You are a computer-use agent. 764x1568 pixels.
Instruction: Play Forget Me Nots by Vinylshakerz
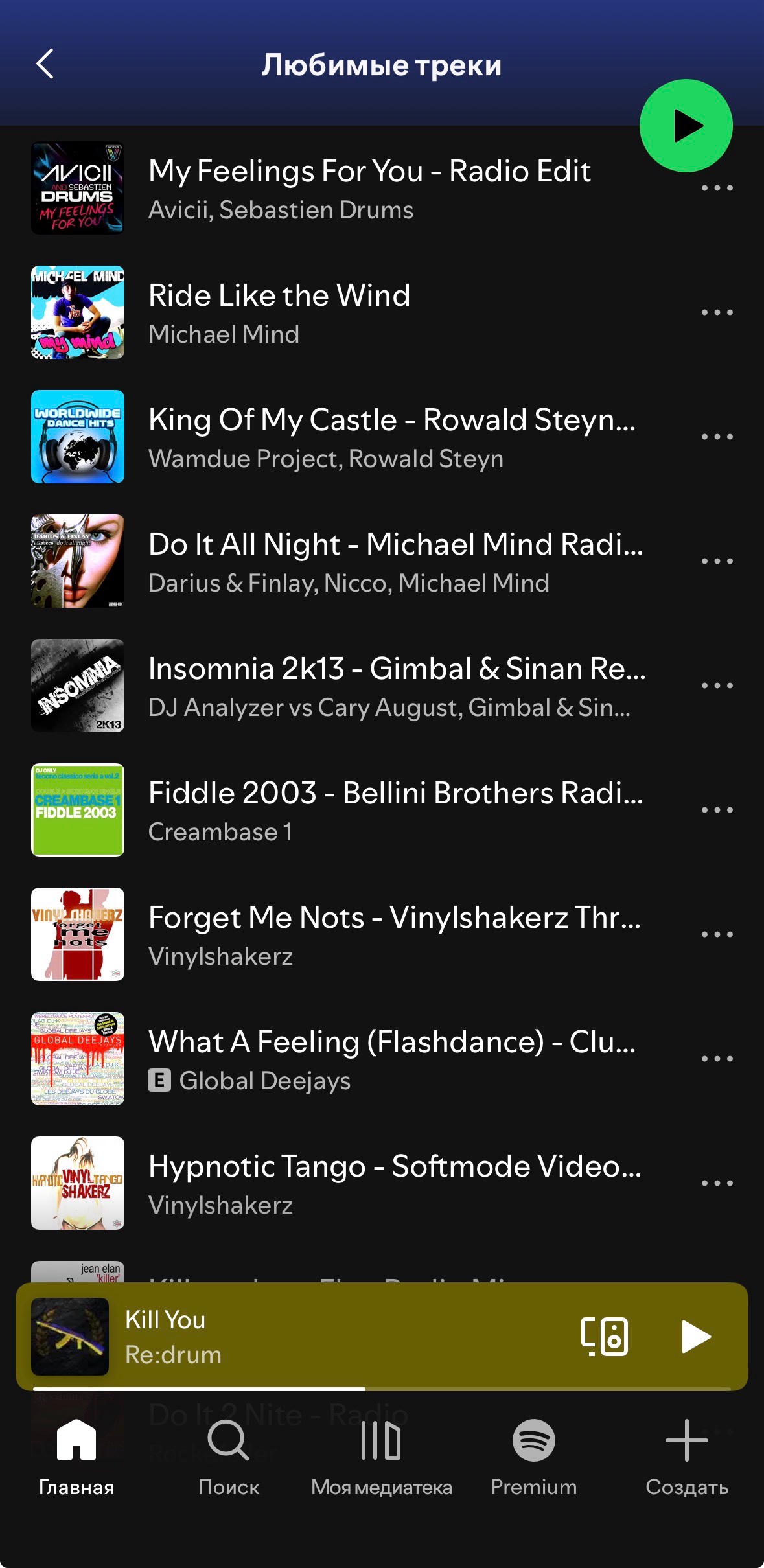tap(394, 934)
